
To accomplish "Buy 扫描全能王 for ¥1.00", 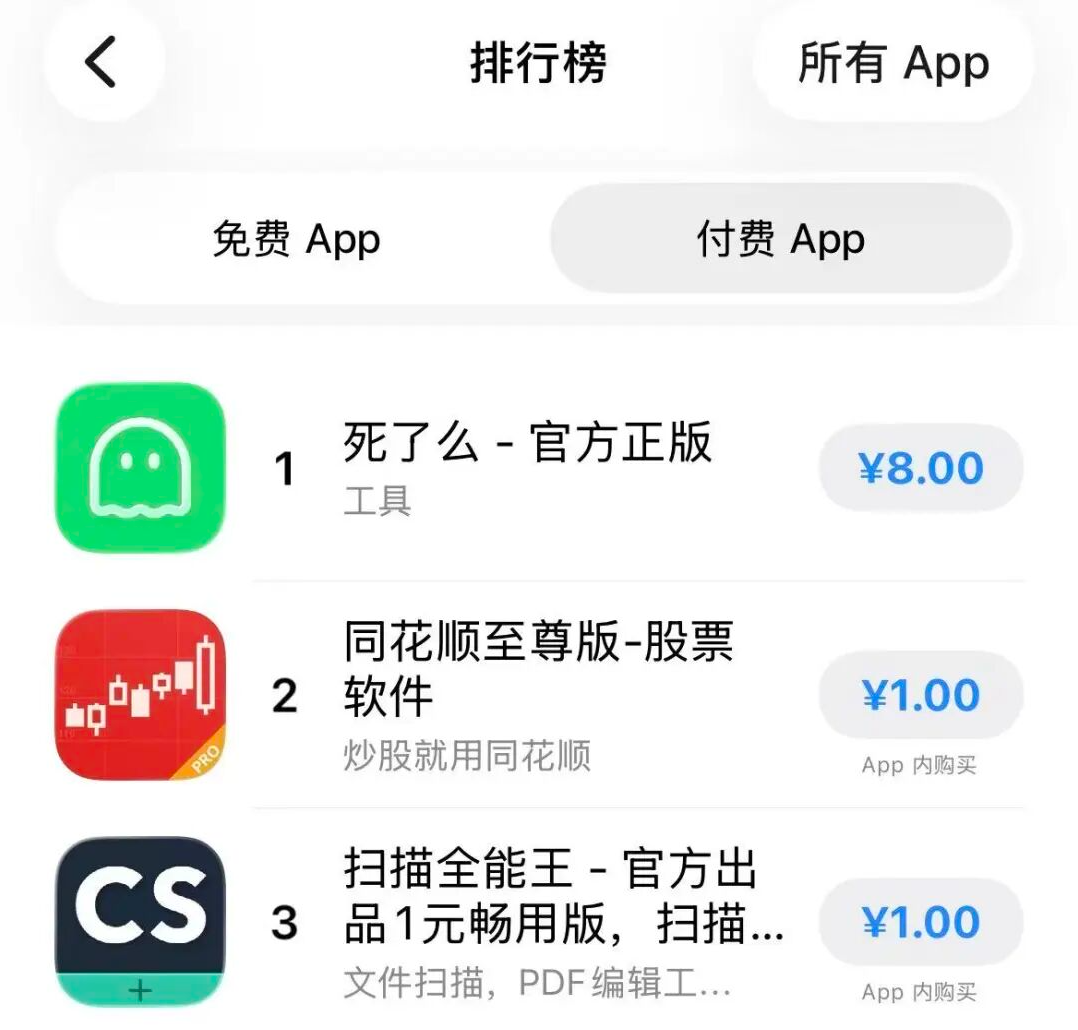I will (920, 922).
